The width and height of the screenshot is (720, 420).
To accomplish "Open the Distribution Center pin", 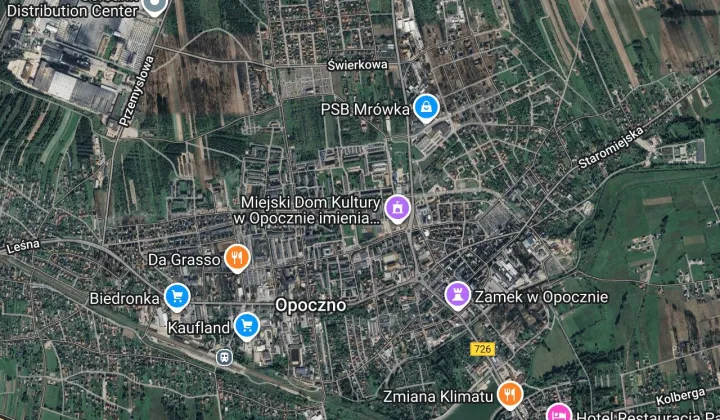I will click(x=153, y=5).
